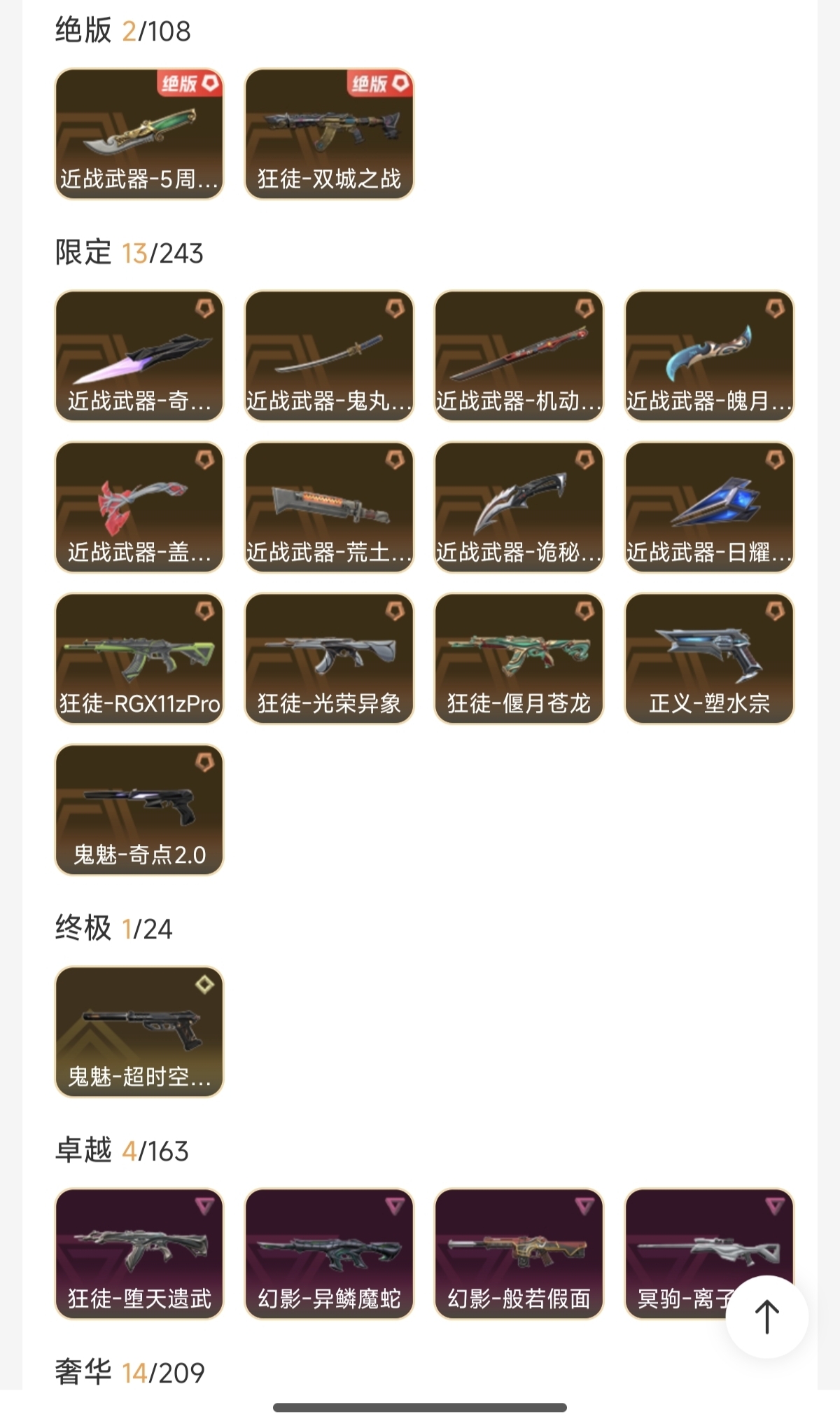Open the 狂徒-RGX11zPro skin tile
Screen dimensions: 840x1426
[139, 658]
